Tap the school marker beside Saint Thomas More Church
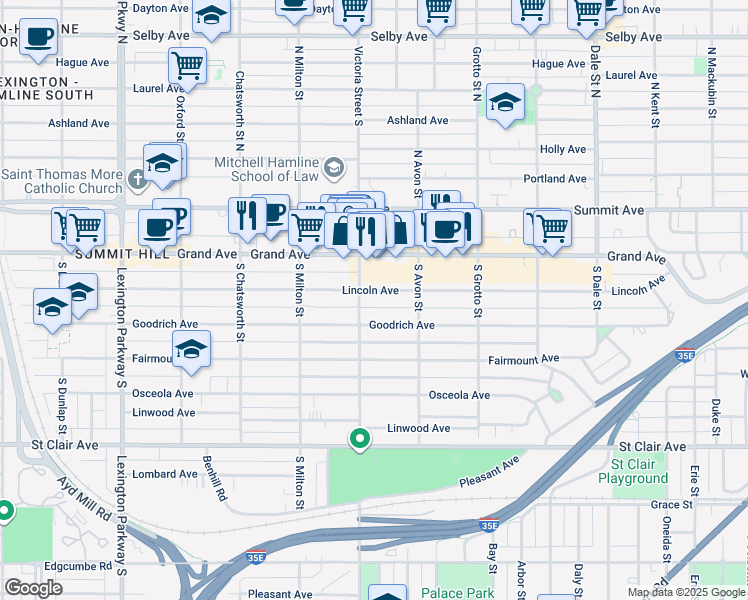The width and height of the screenshot is (748, 600). point(162,163)
